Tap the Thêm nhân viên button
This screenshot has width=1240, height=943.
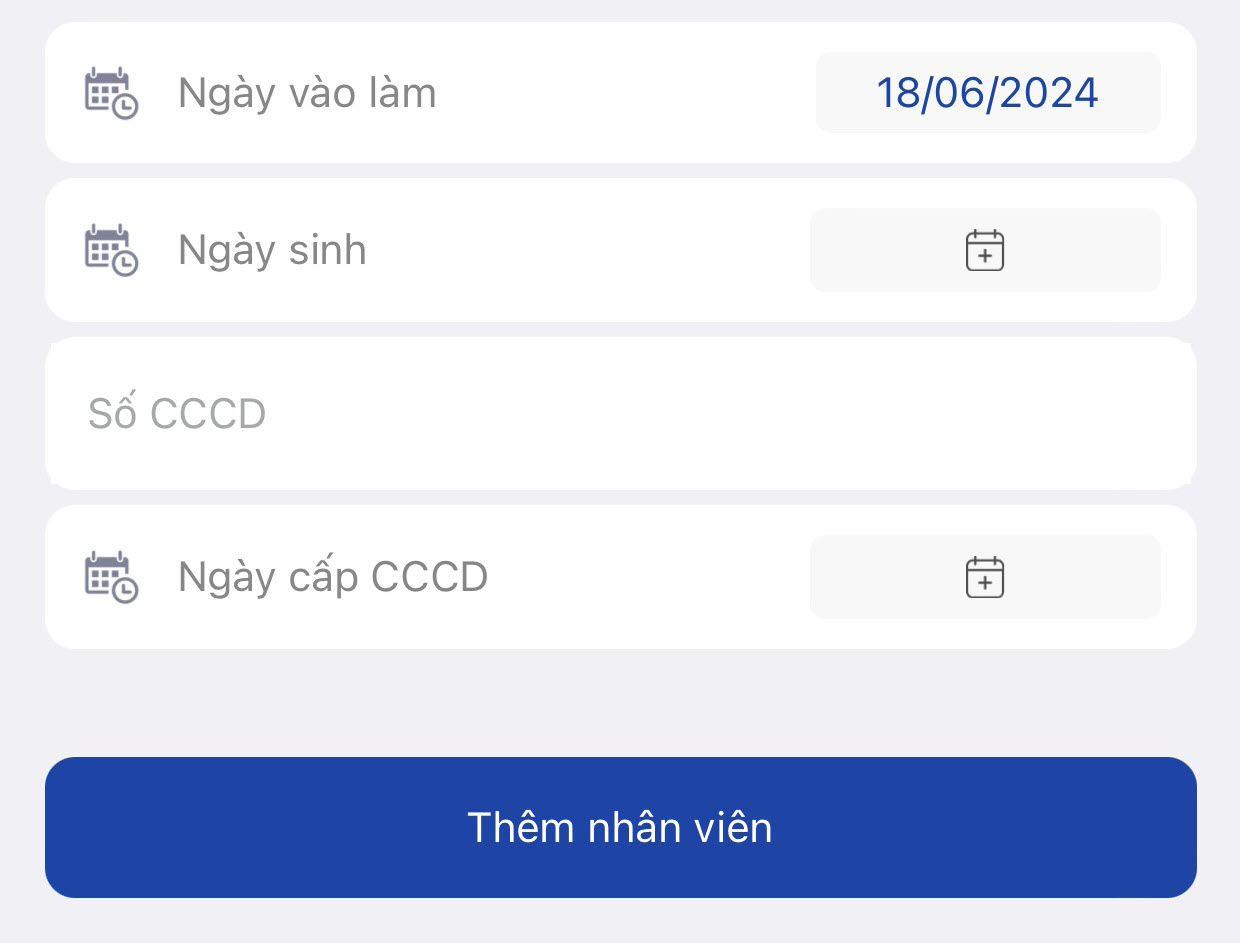coord(620,828)
